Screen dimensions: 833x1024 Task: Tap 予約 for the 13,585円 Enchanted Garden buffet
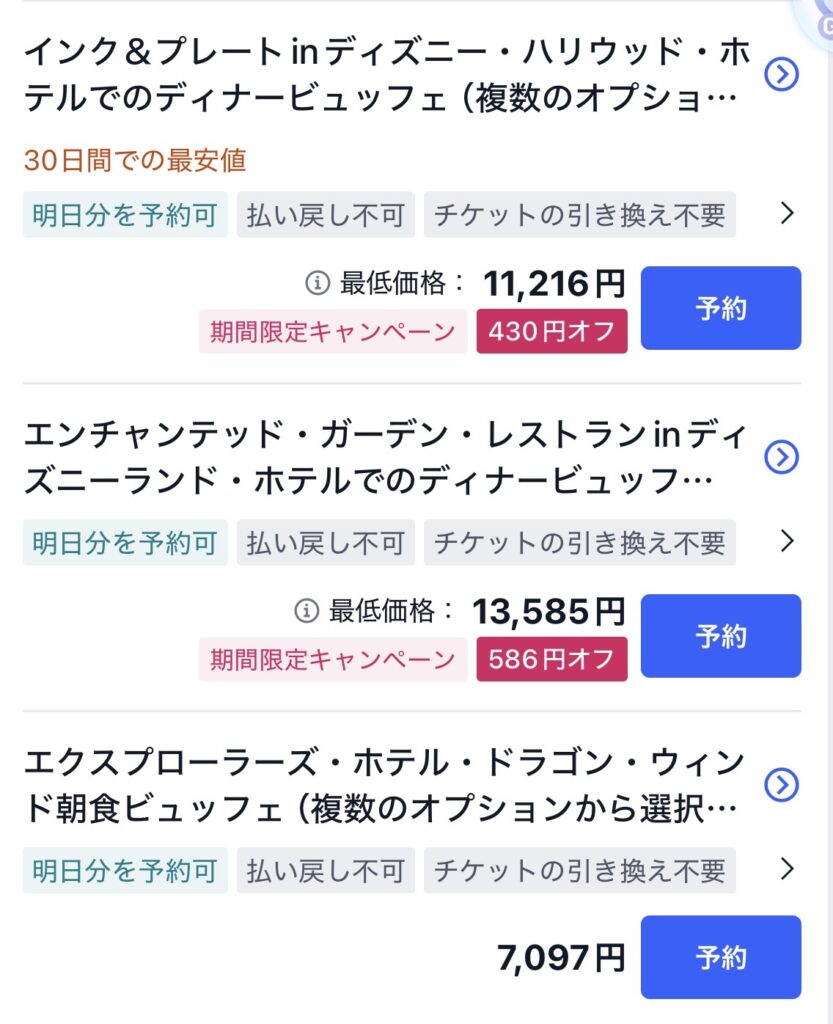pyautogui.click(x=721, y=635)
